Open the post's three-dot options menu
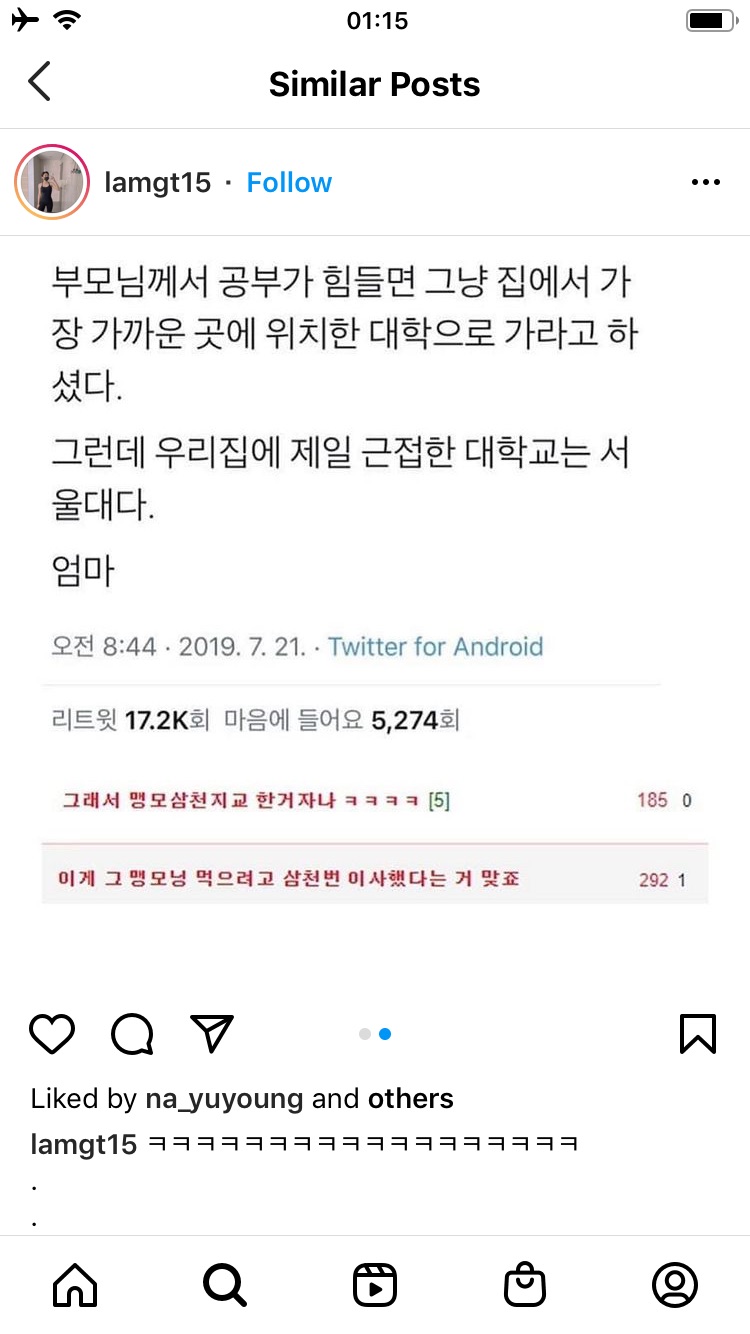Viewport: 750px width, 1334px height. coord(706,183)
